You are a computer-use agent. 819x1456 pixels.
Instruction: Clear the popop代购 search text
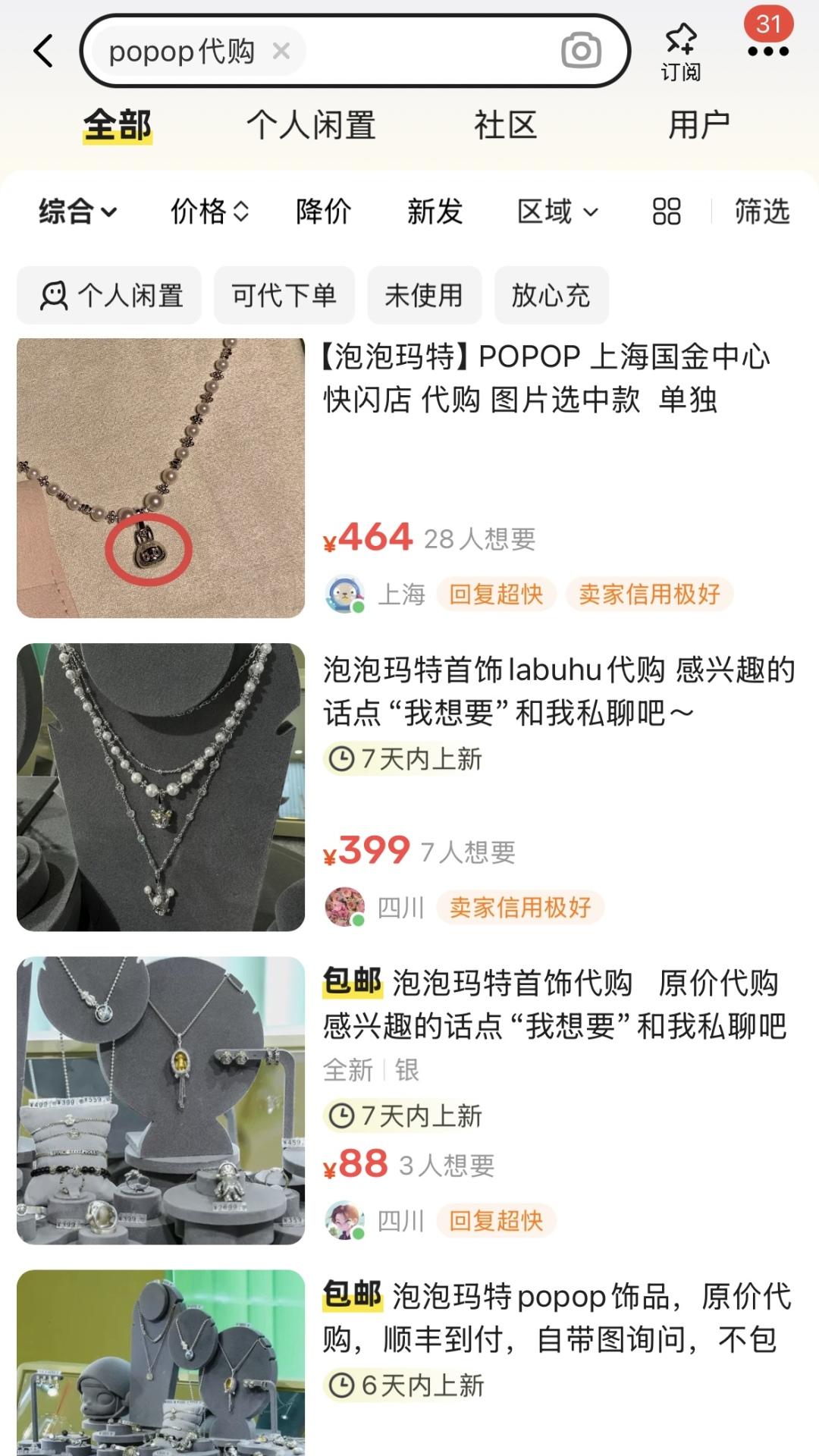click(281, 52)
